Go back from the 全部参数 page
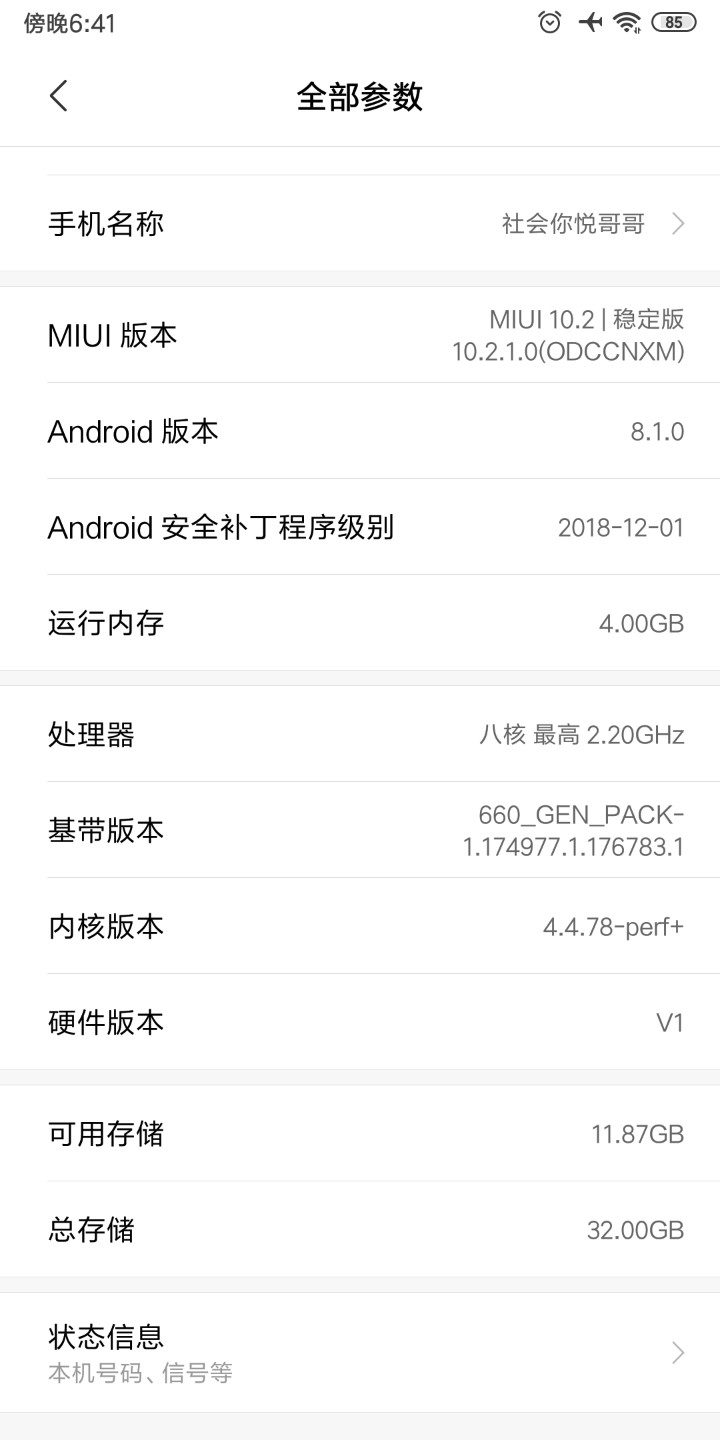The height and width of the screenshot is (1440, 720). (59, 96)
